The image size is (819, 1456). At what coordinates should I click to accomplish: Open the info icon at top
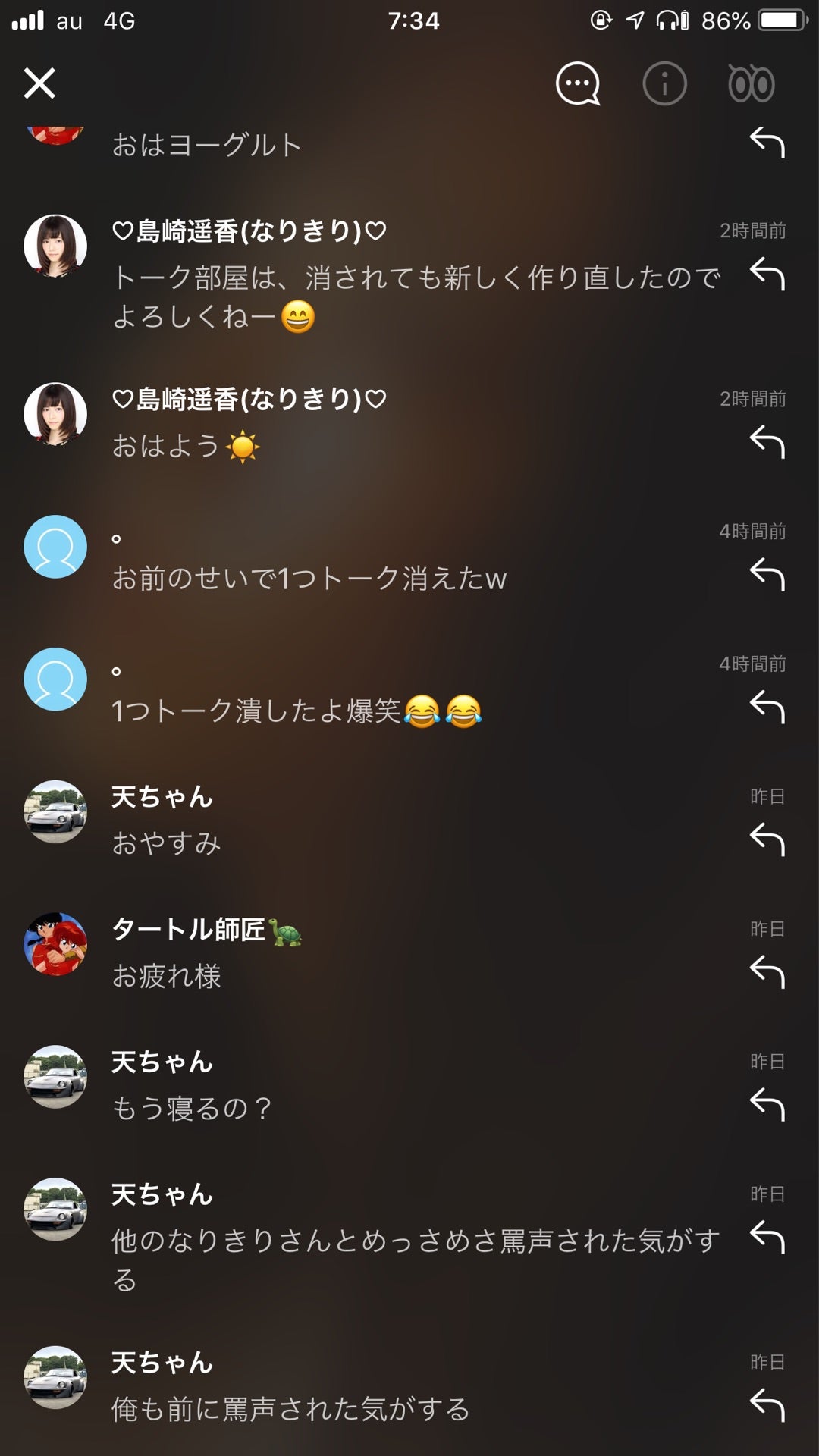click(664, 83)
